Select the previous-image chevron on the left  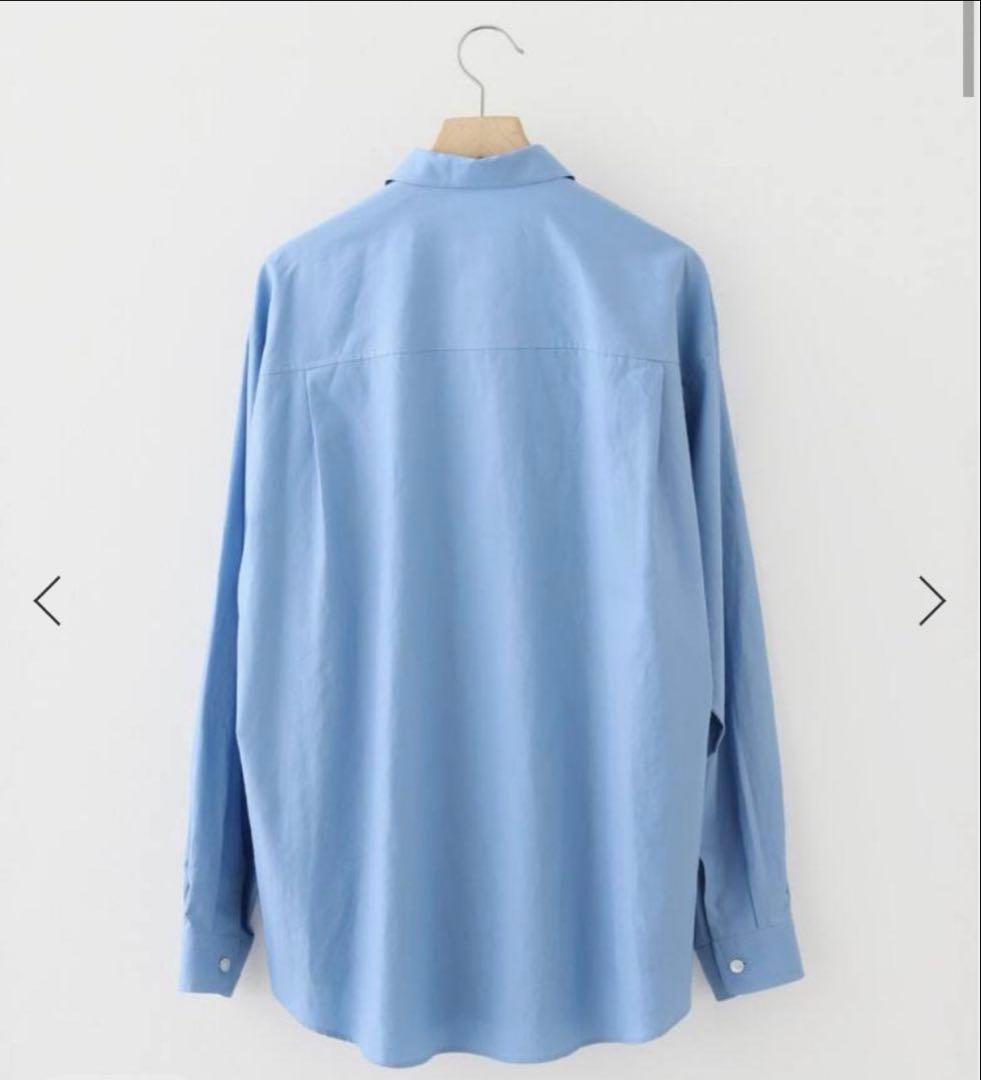click(47, 598)
